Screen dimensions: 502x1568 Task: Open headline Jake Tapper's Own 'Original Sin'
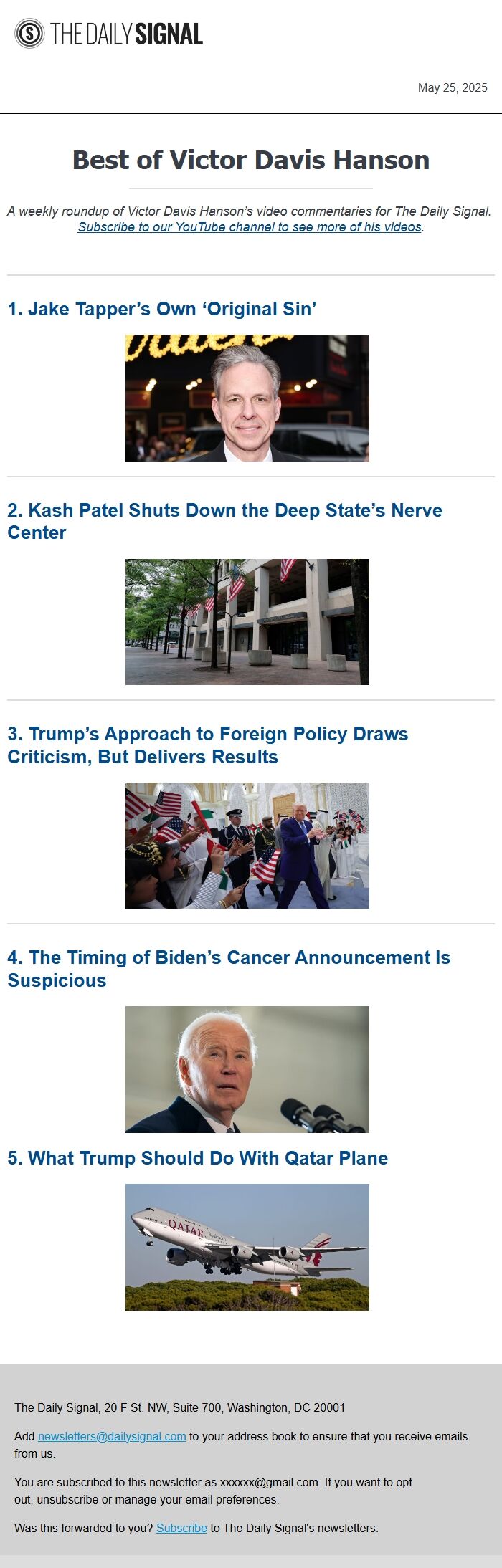coord(161,309)
